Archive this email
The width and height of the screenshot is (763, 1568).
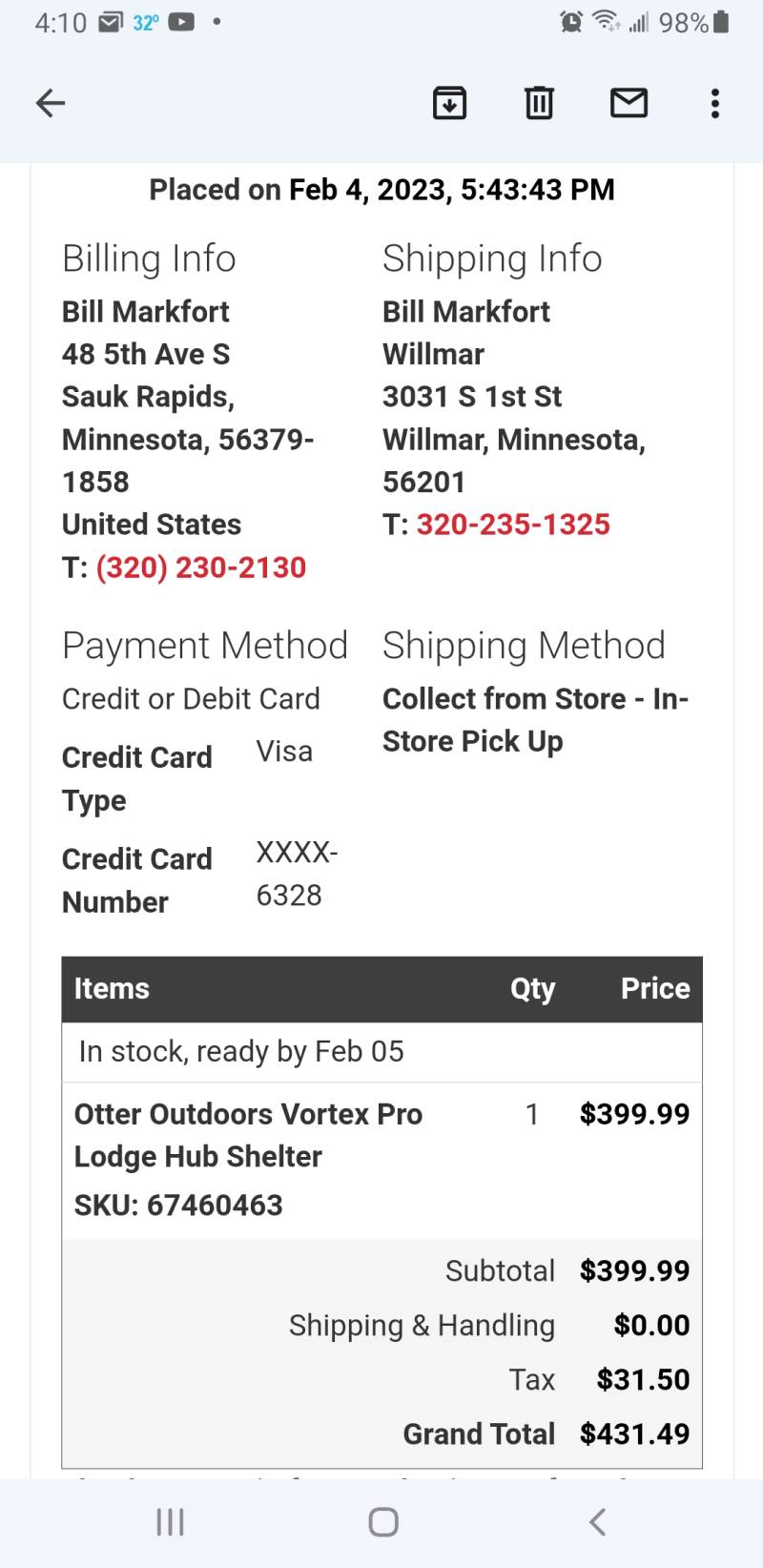[449, 103]
